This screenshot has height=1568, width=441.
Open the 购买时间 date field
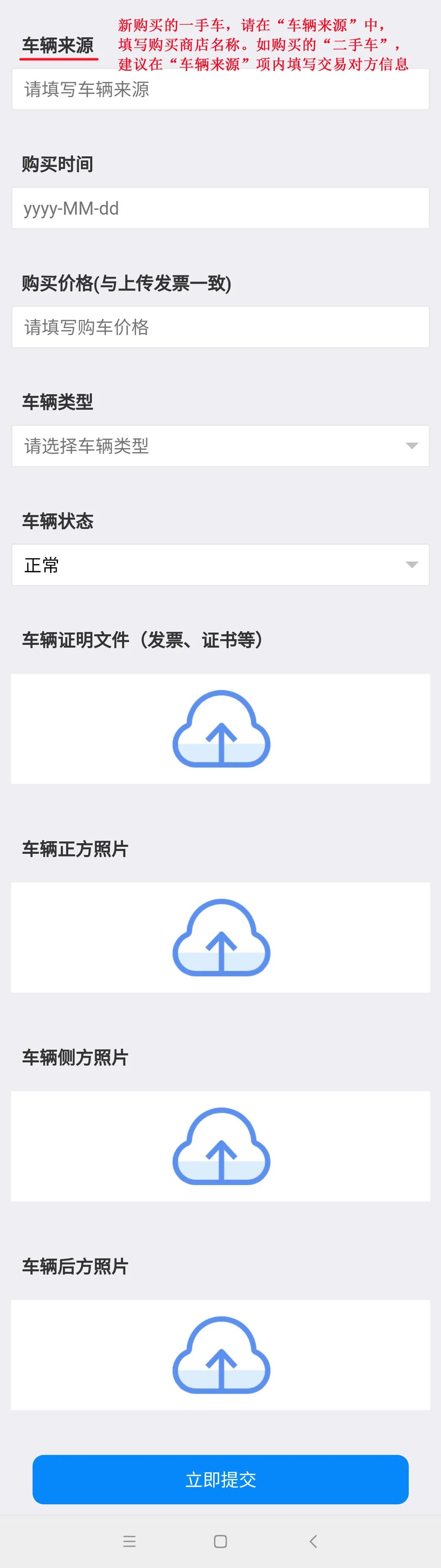pyautogui.click(x=220, y=208)
